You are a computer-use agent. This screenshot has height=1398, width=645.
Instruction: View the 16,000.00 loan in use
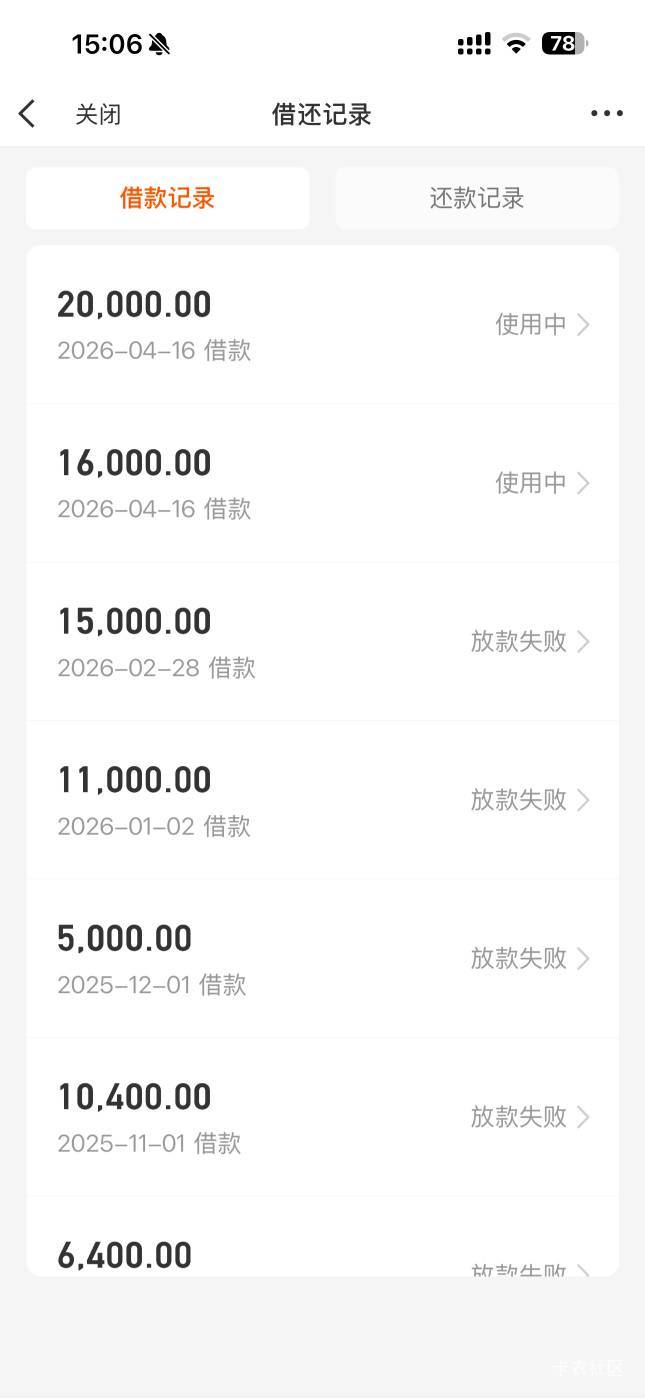322,483
